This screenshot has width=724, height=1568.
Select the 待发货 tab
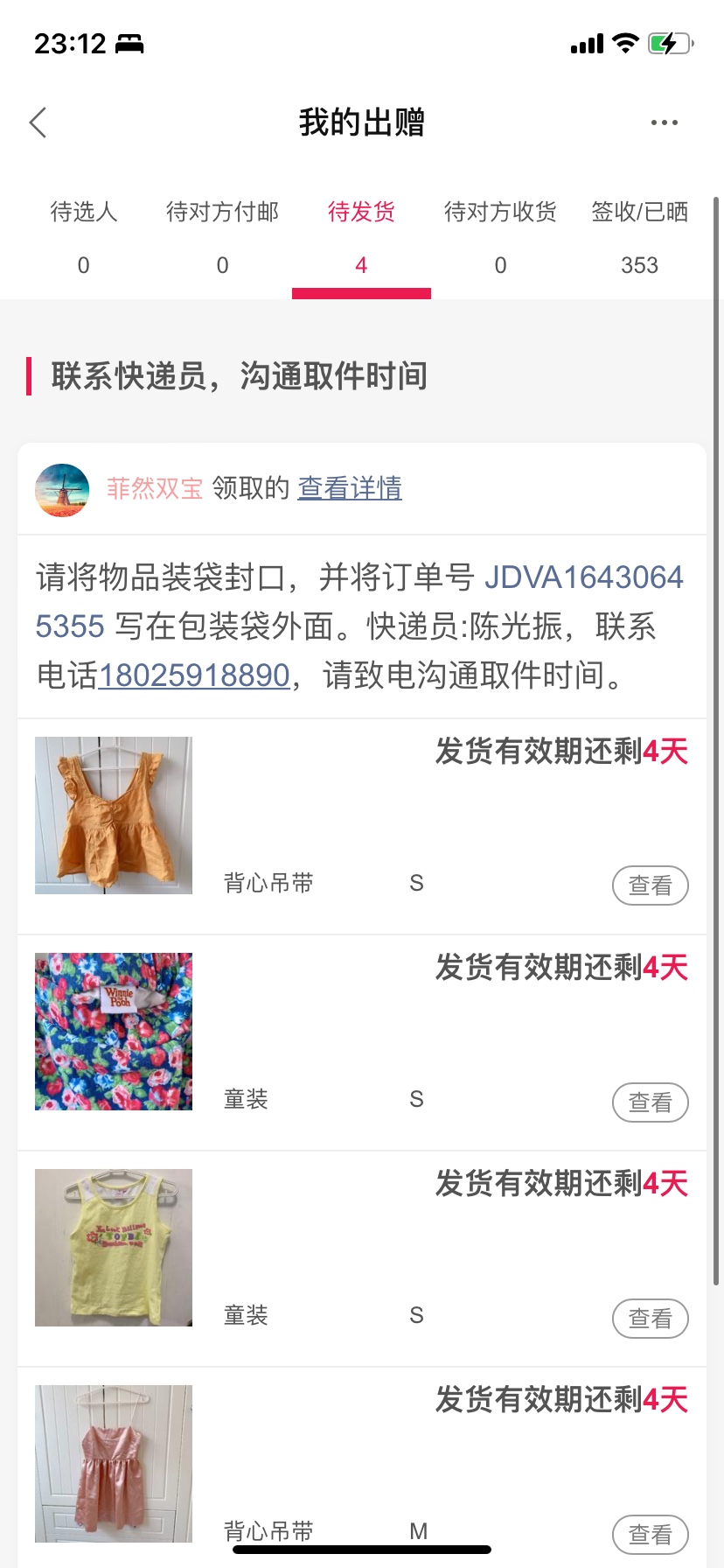pos(361,236)
